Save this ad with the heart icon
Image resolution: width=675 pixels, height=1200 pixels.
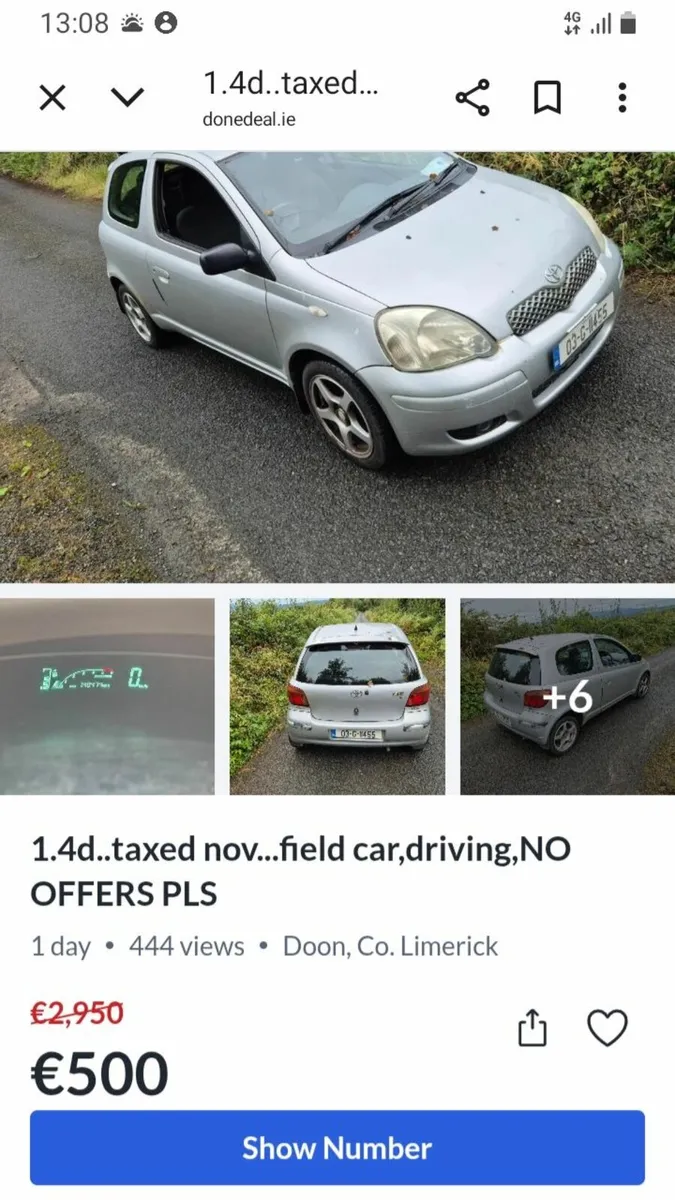pyautogui.click(x=607, y=1028)
